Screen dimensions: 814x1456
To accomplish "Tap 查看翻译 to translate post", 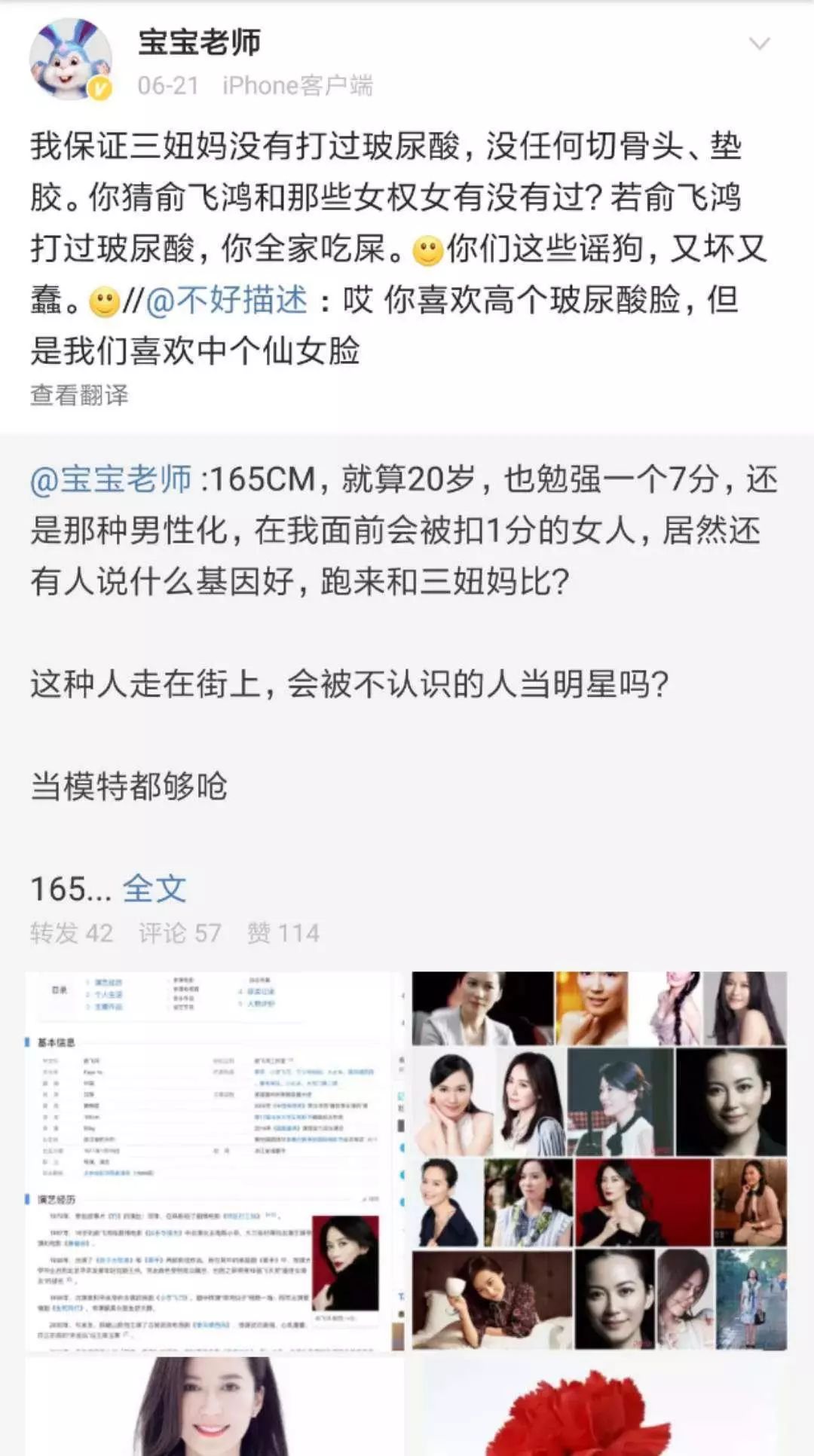I will point(79,395).
